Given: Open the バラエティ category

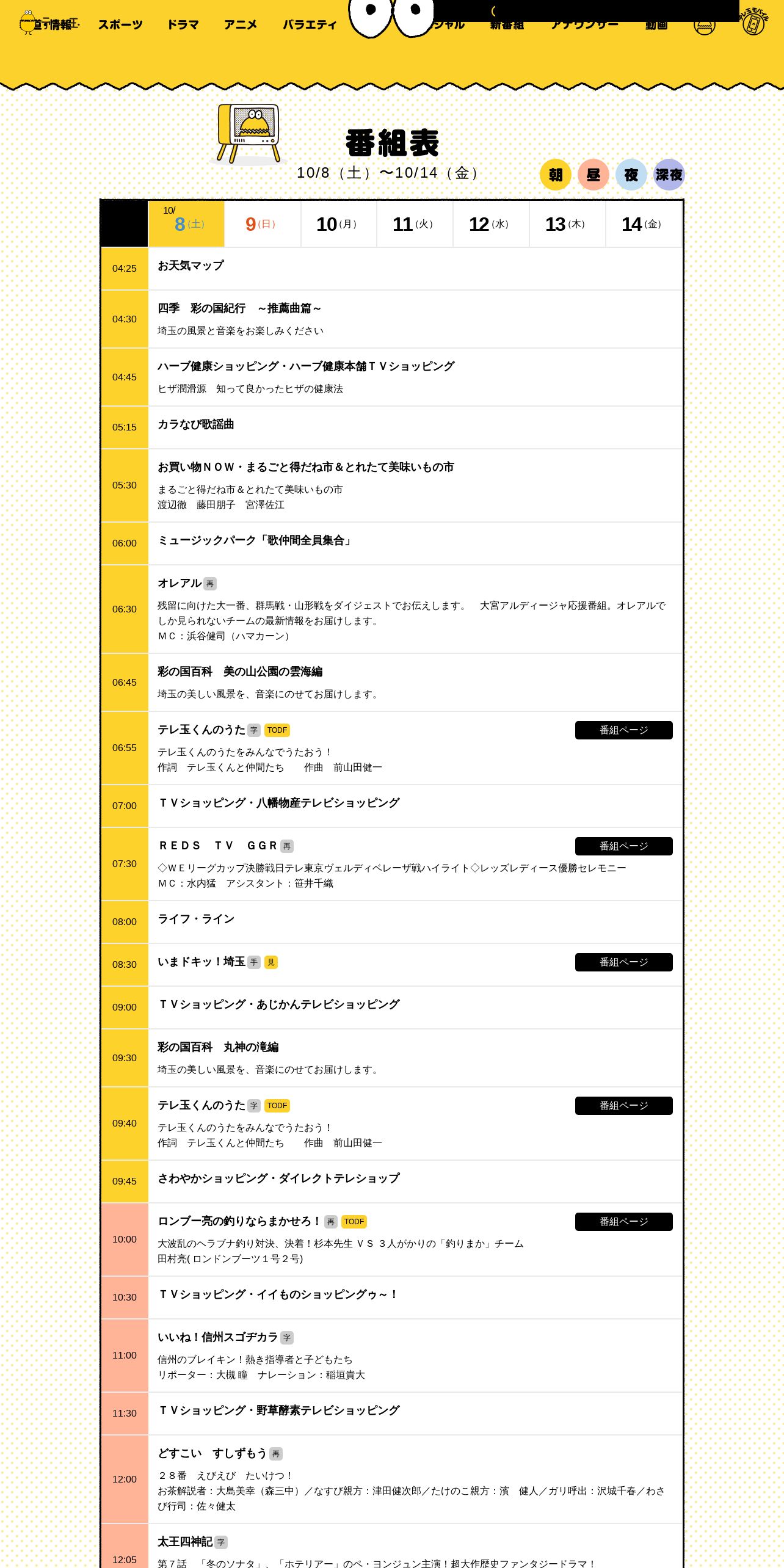Looking at the screenshot, I should tap(309, 24).
